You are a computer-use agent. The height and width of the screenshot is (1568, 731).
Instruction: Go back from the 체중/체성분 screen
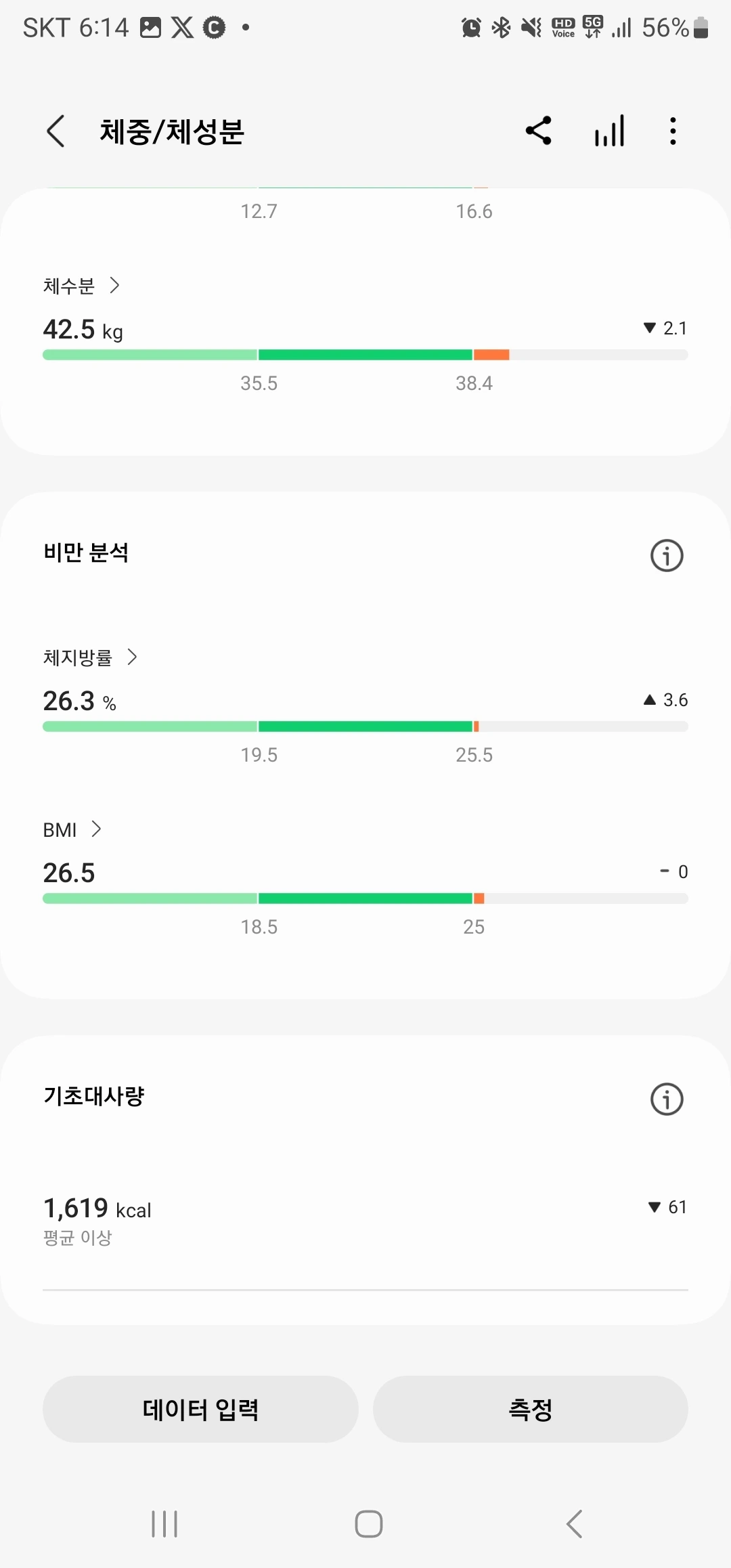click(56, 131)
